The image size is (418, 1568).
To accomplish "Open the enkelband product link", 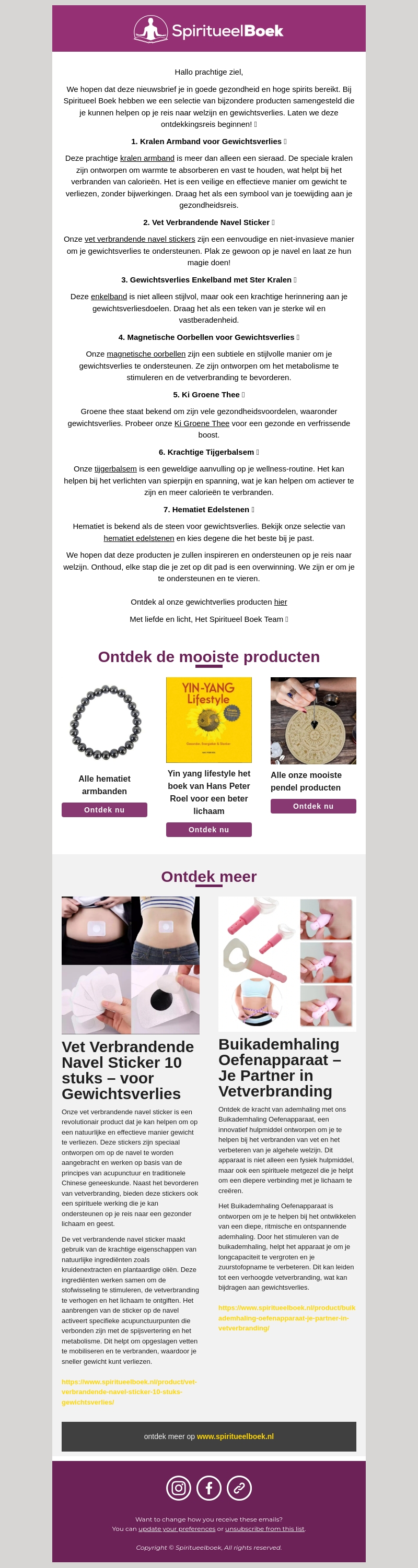I will 109,297.
